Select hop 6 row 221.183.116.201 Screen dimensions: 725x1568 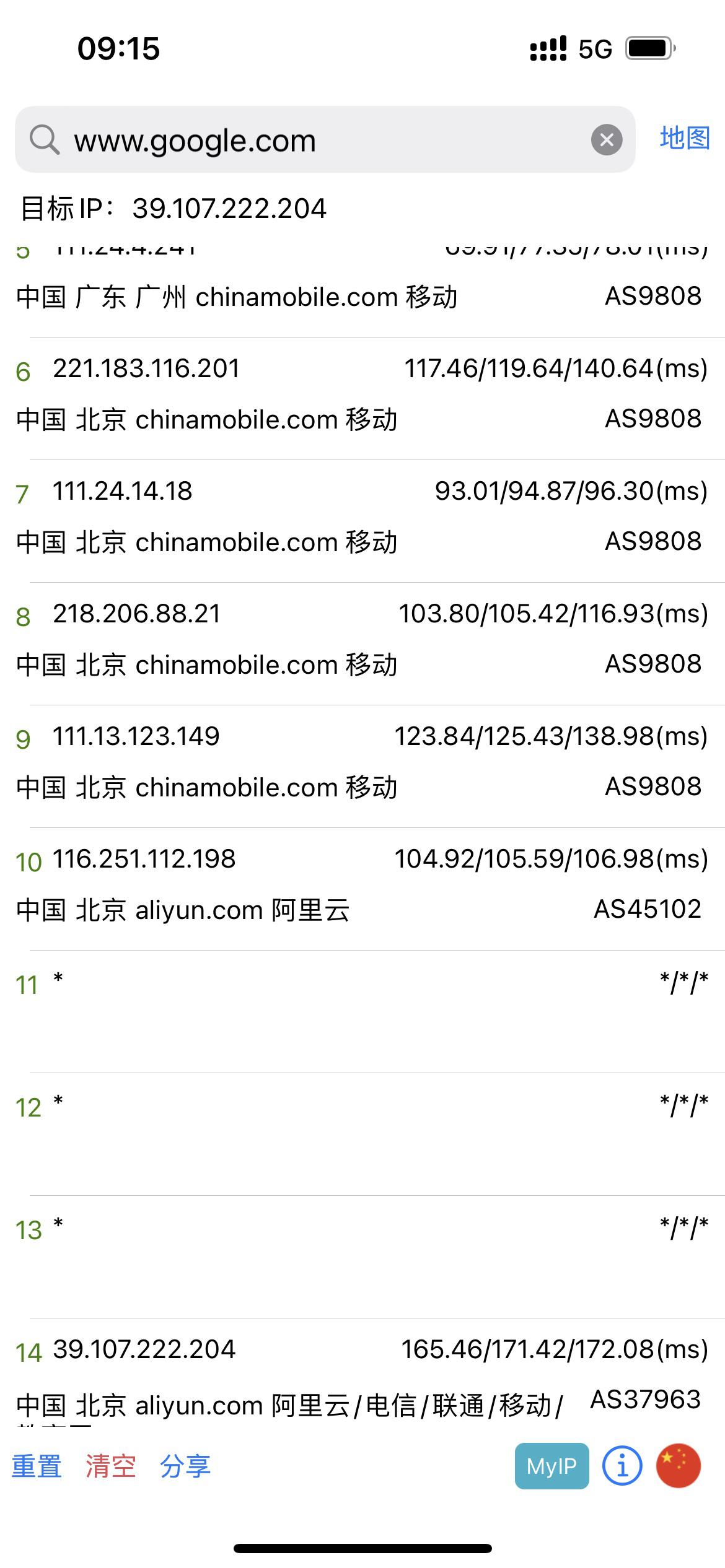coord(362,394)
